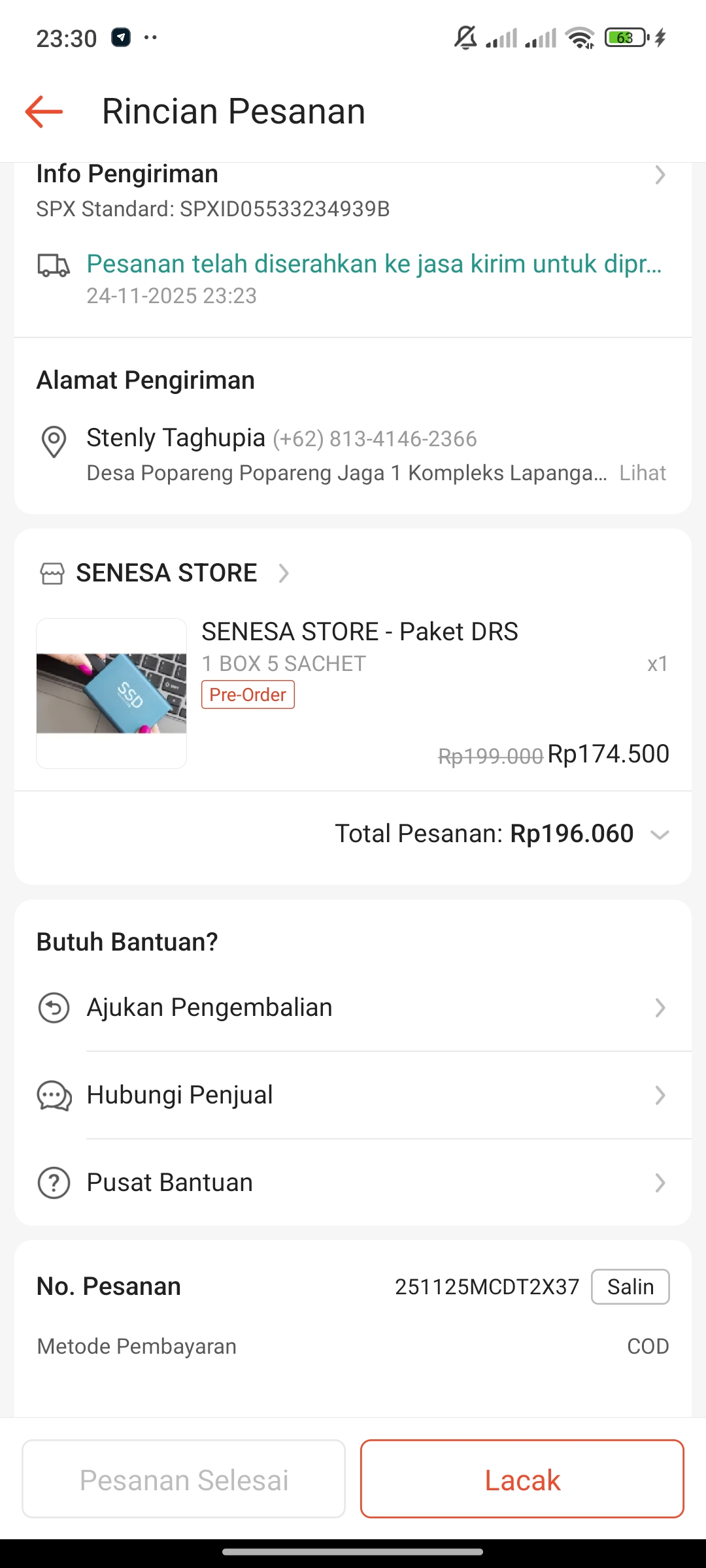
Task: Copy order number with Salin
Action: (630, 1287)
